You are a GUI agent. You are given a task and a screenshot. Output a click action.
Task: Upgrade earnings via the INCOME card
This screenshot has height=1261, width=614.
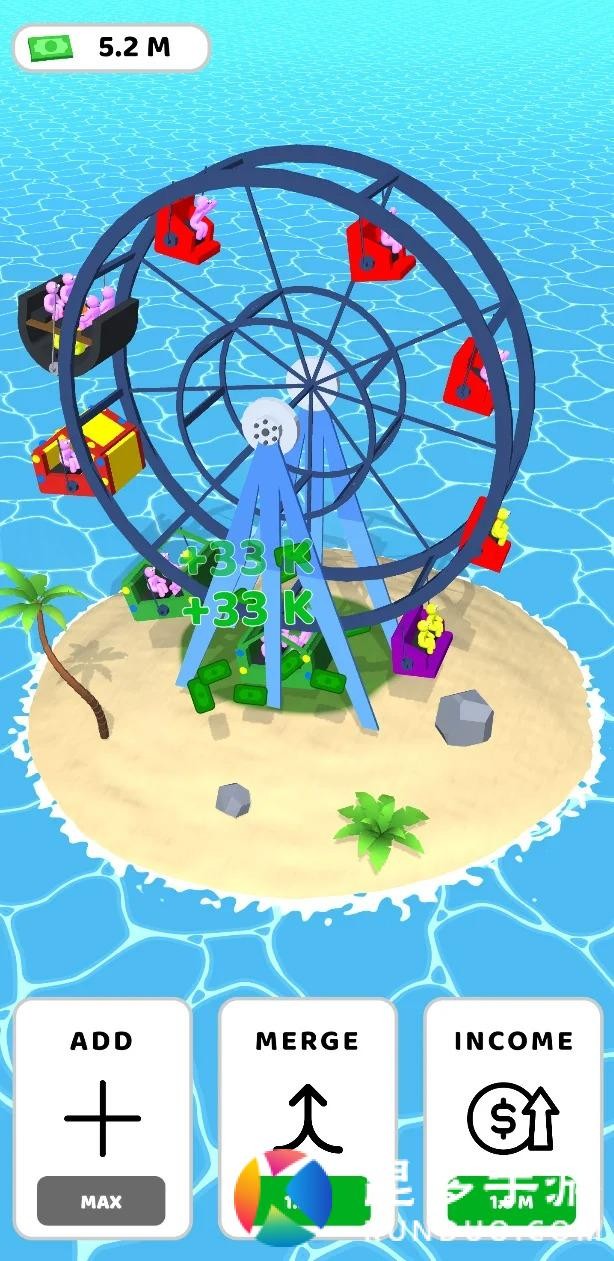coord(513,1118)
